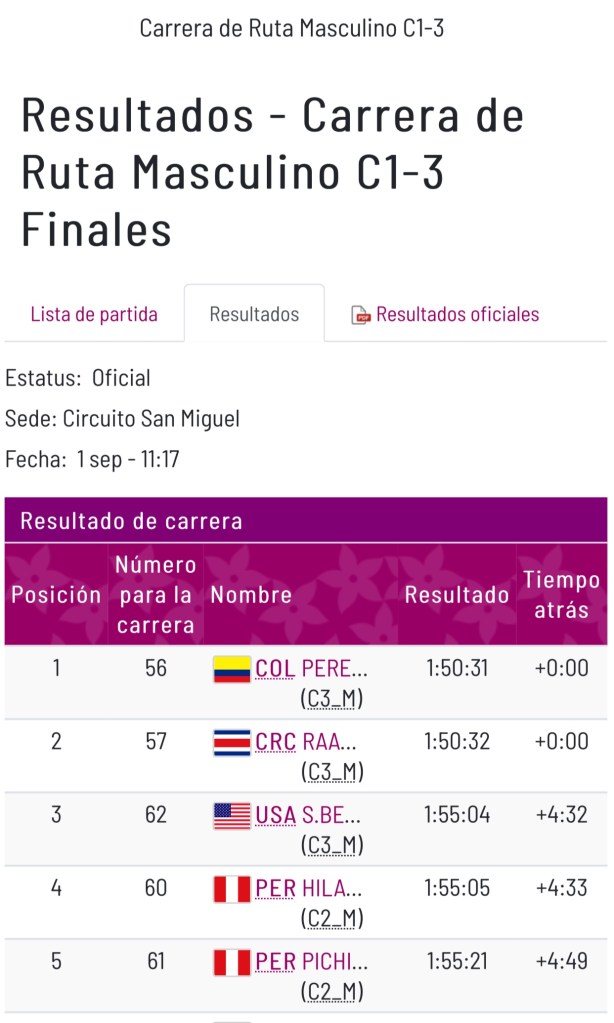
Task: View athlete RAA... profile
Action: coord(330,743)
